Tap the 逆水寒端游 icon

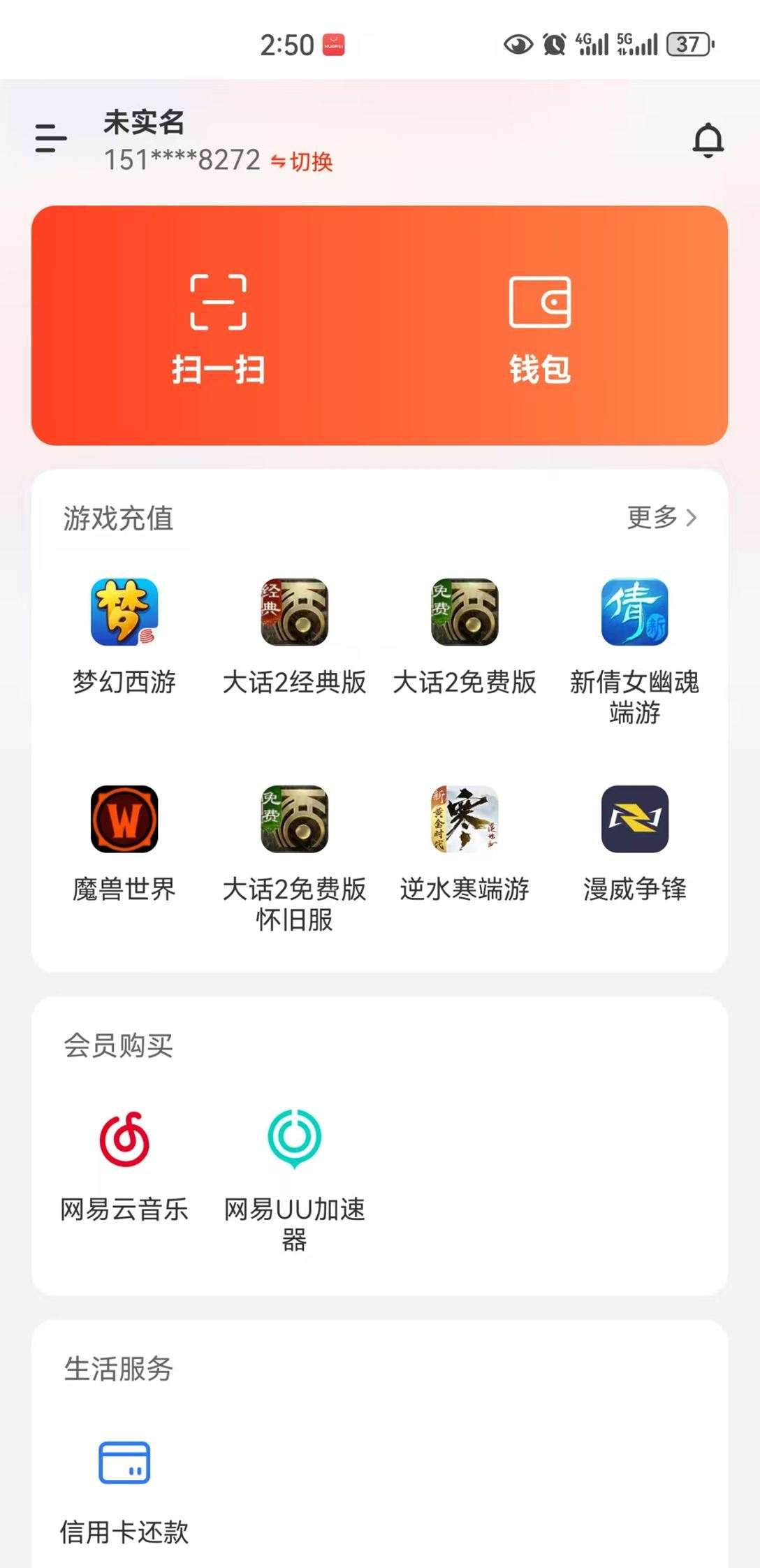click(x=463, y=828)
